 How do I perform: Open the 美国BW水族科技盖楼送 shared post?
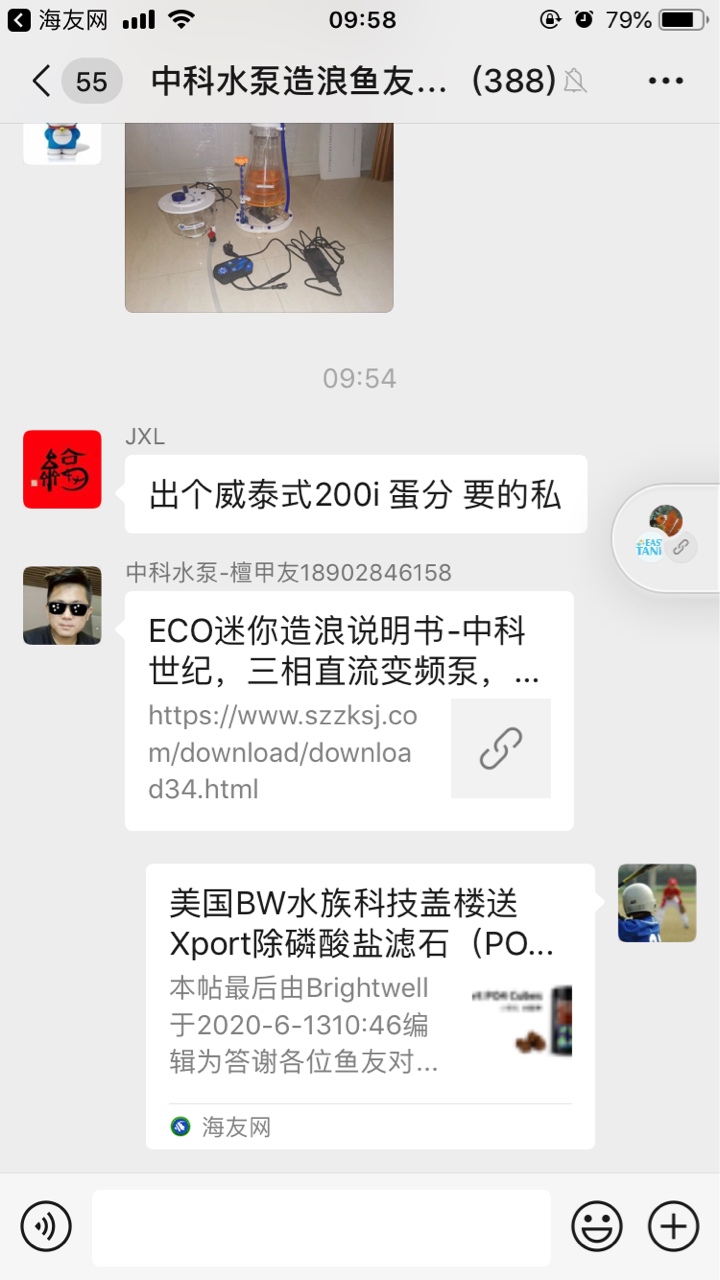[369, 1005]
